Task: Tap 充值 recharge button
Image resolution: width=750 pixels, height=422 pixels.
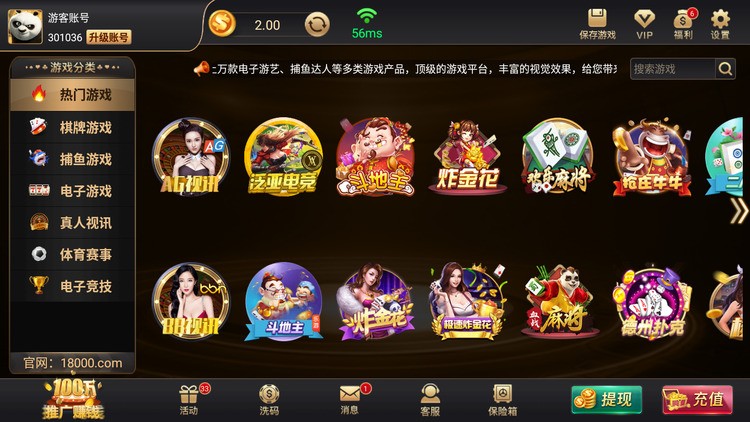Action: (x=697, y=399)
